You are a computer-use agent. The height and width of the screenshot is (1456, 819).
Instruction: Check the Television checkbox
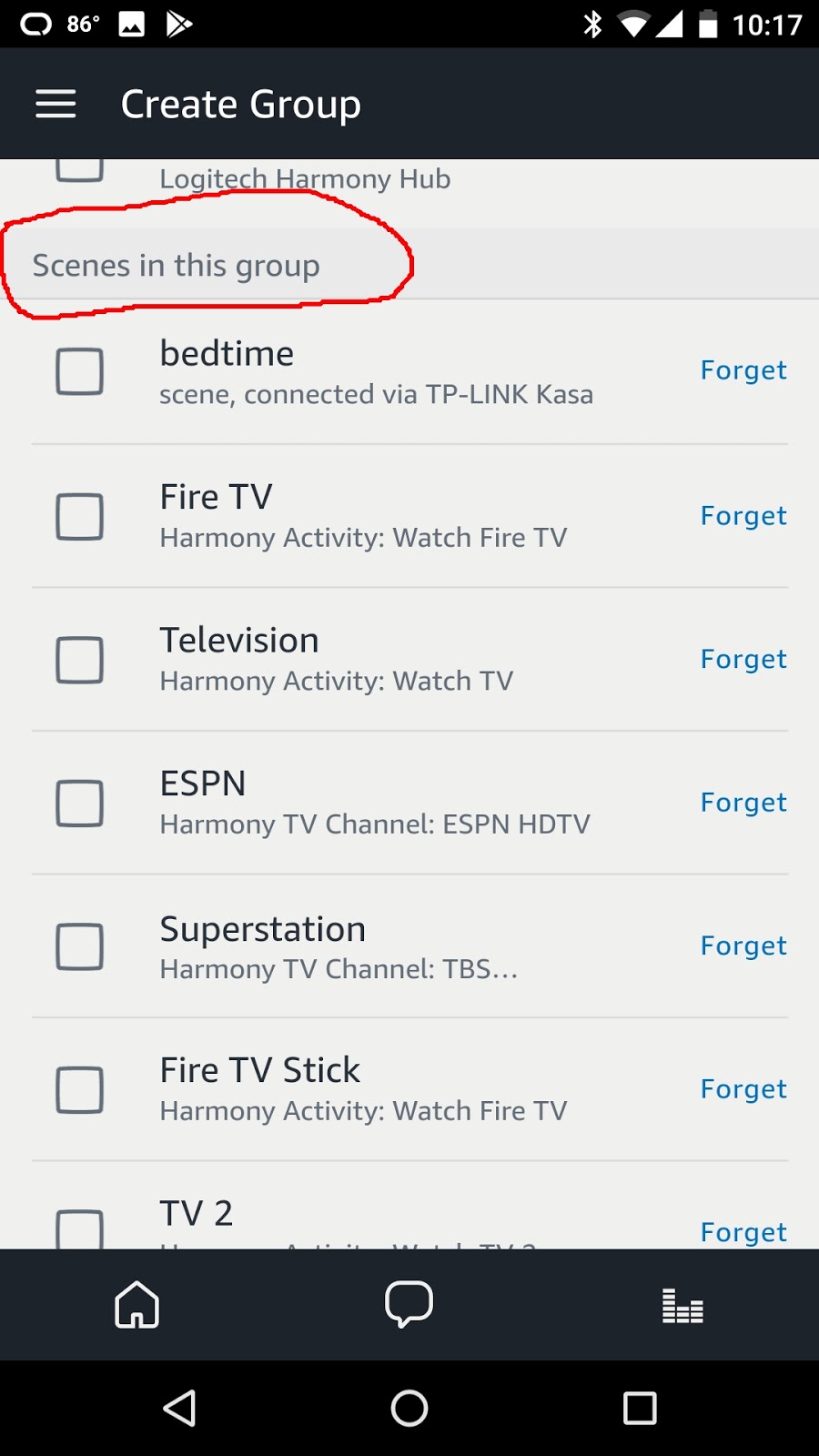(79, 659)
